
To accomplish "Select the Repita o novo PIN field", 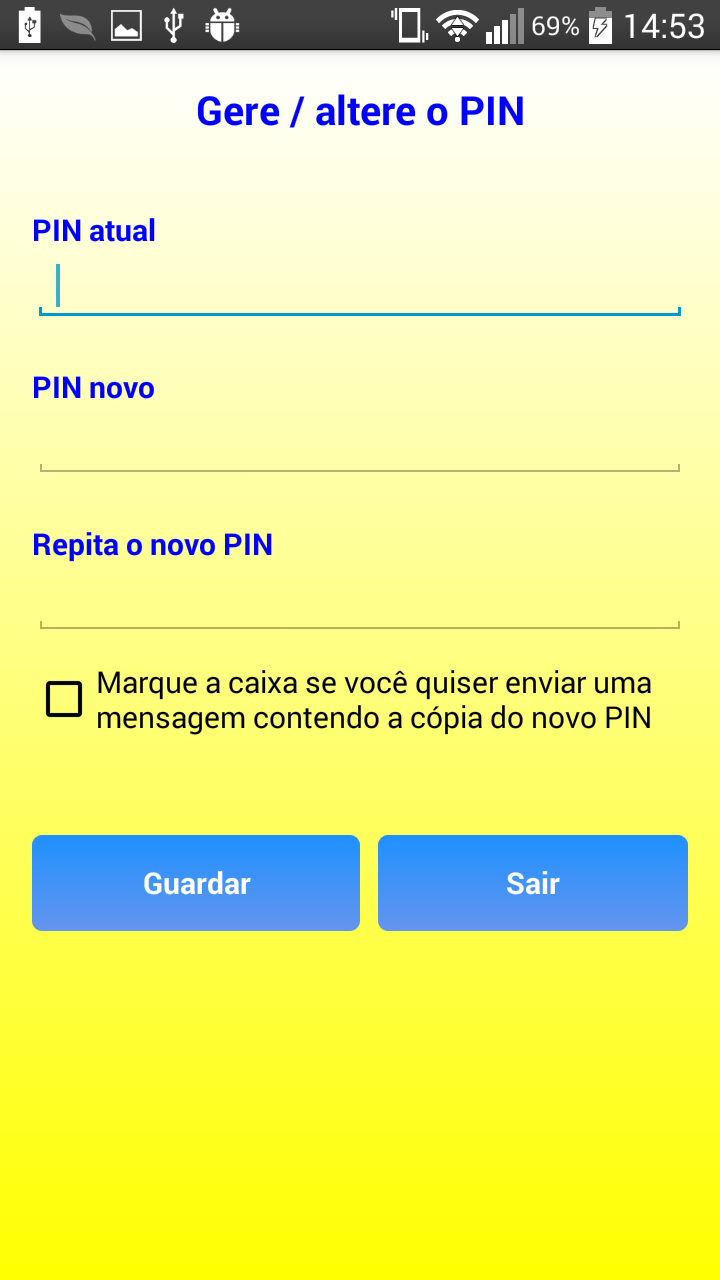I will [360, 601].
